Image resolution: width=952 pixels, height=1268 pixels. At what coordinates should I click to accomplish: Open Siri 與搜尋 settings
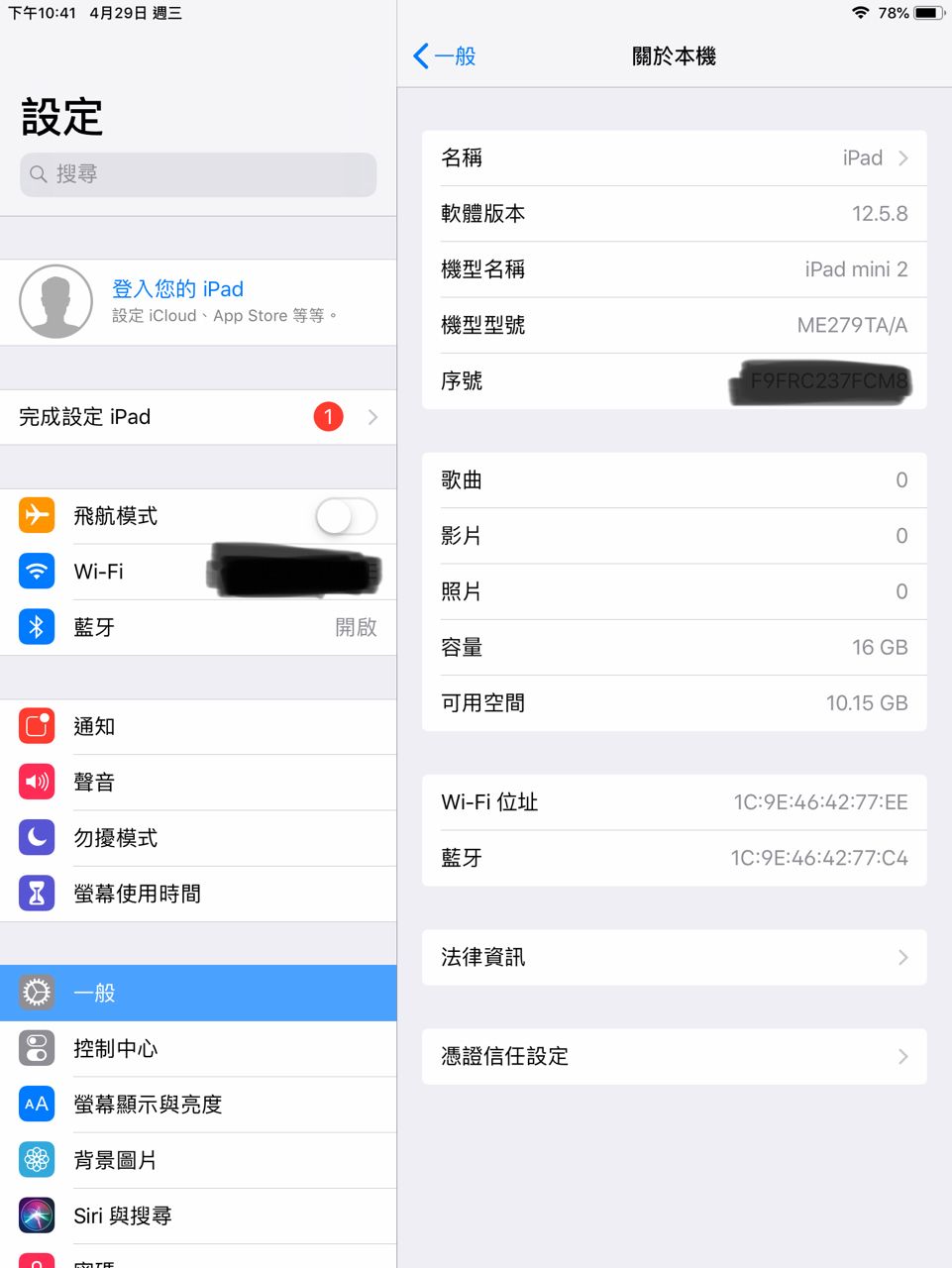coord(198,1215)
